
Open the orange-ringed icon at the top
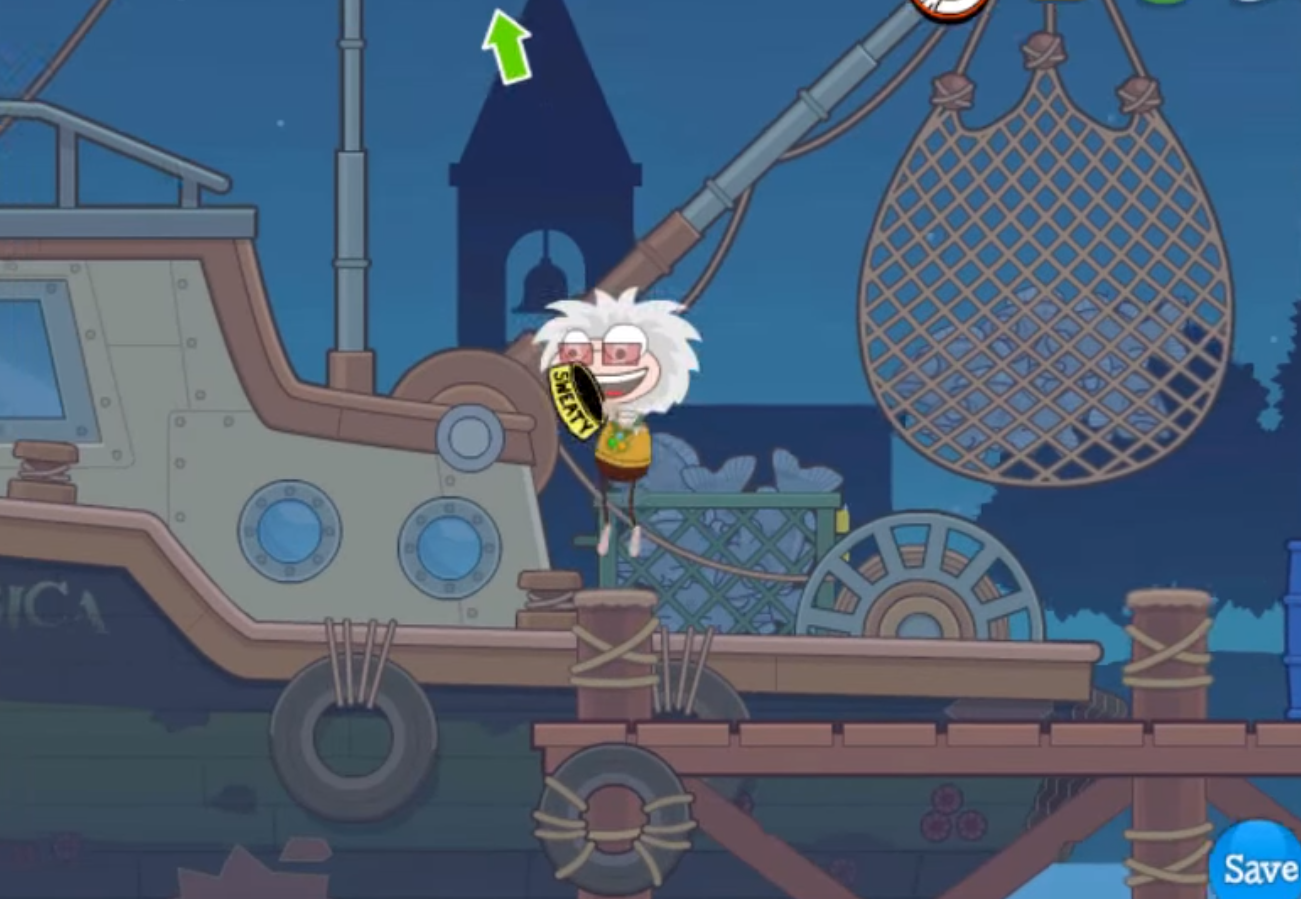pyautogui.click(x=950, y=7)
